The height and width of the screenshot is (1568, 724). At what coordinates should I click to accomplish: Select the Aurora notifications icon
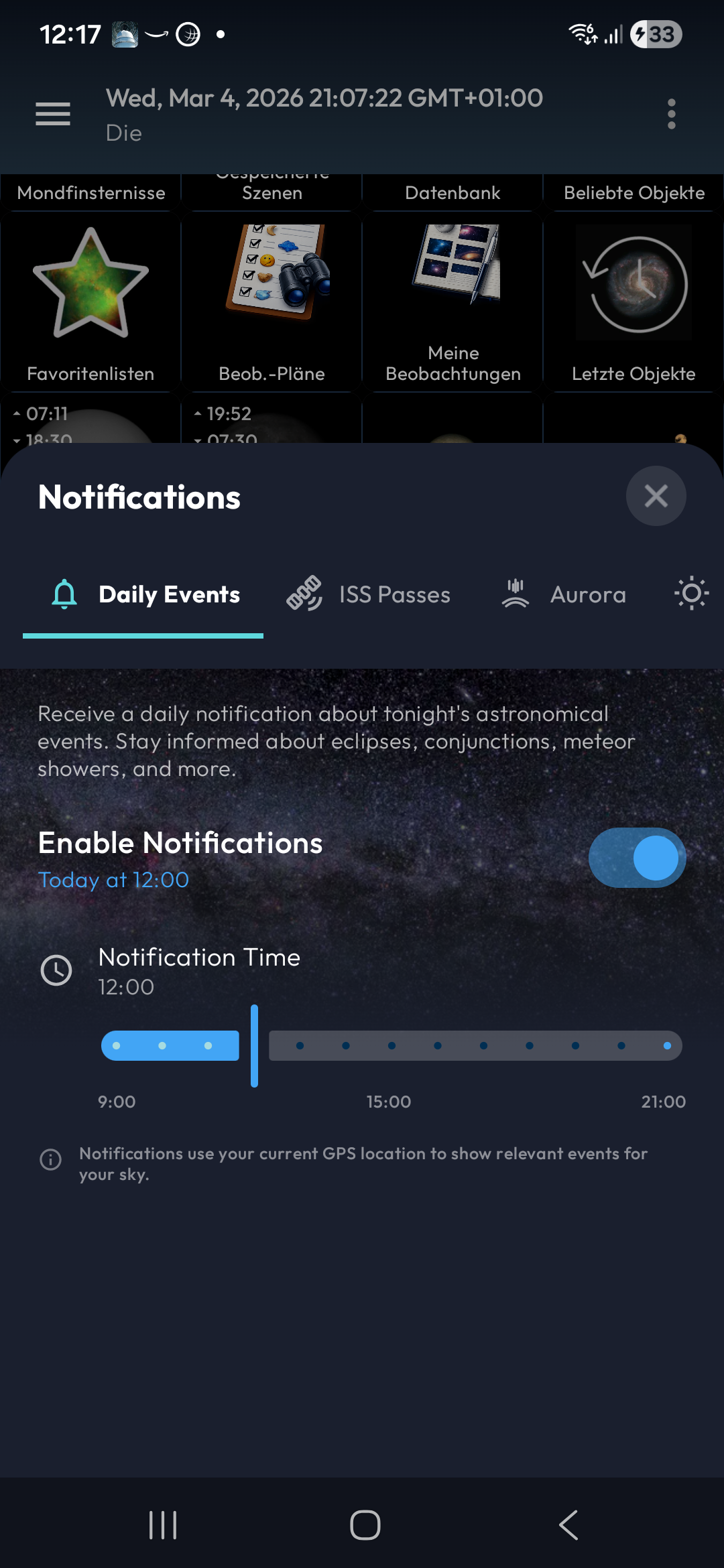pos(515,592)
